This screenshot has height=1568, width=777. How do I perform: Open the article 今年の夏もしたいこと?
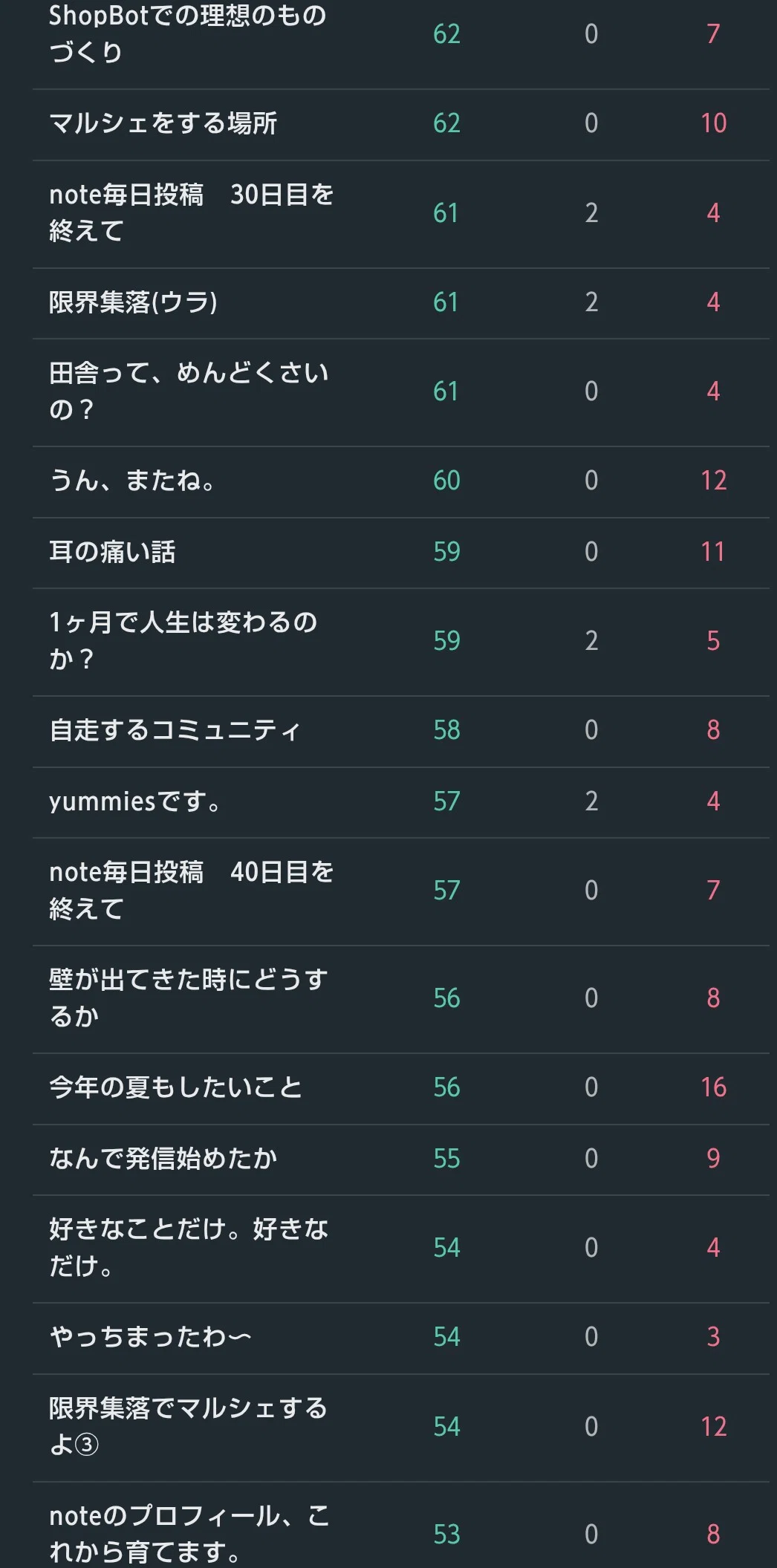tap(175, 1087)
